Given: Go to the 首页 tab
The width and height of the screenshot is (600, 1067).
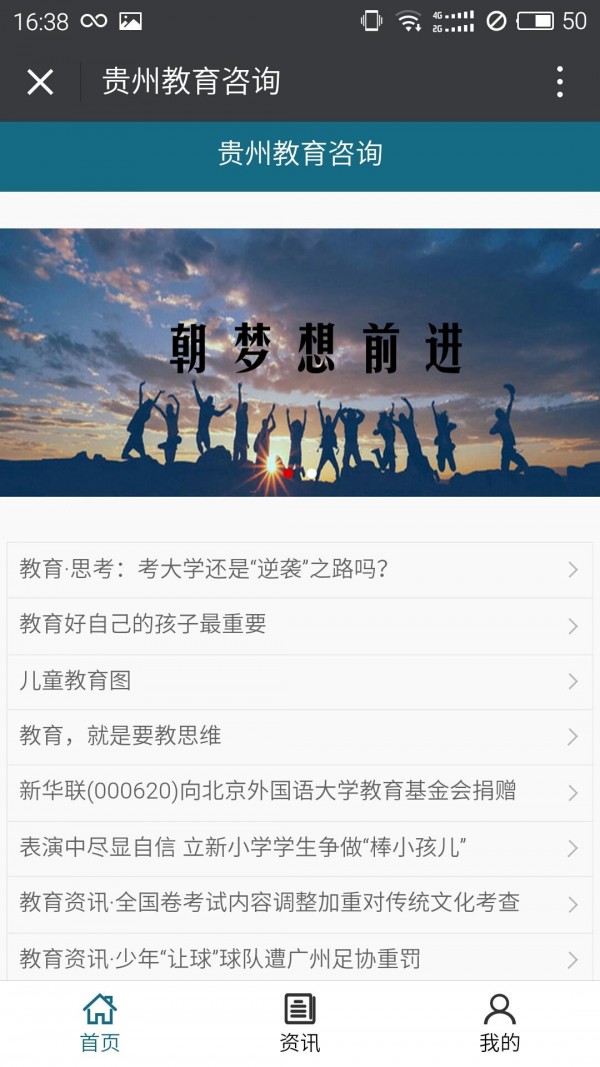Looking at the screenshot, I should point(100,1023).
